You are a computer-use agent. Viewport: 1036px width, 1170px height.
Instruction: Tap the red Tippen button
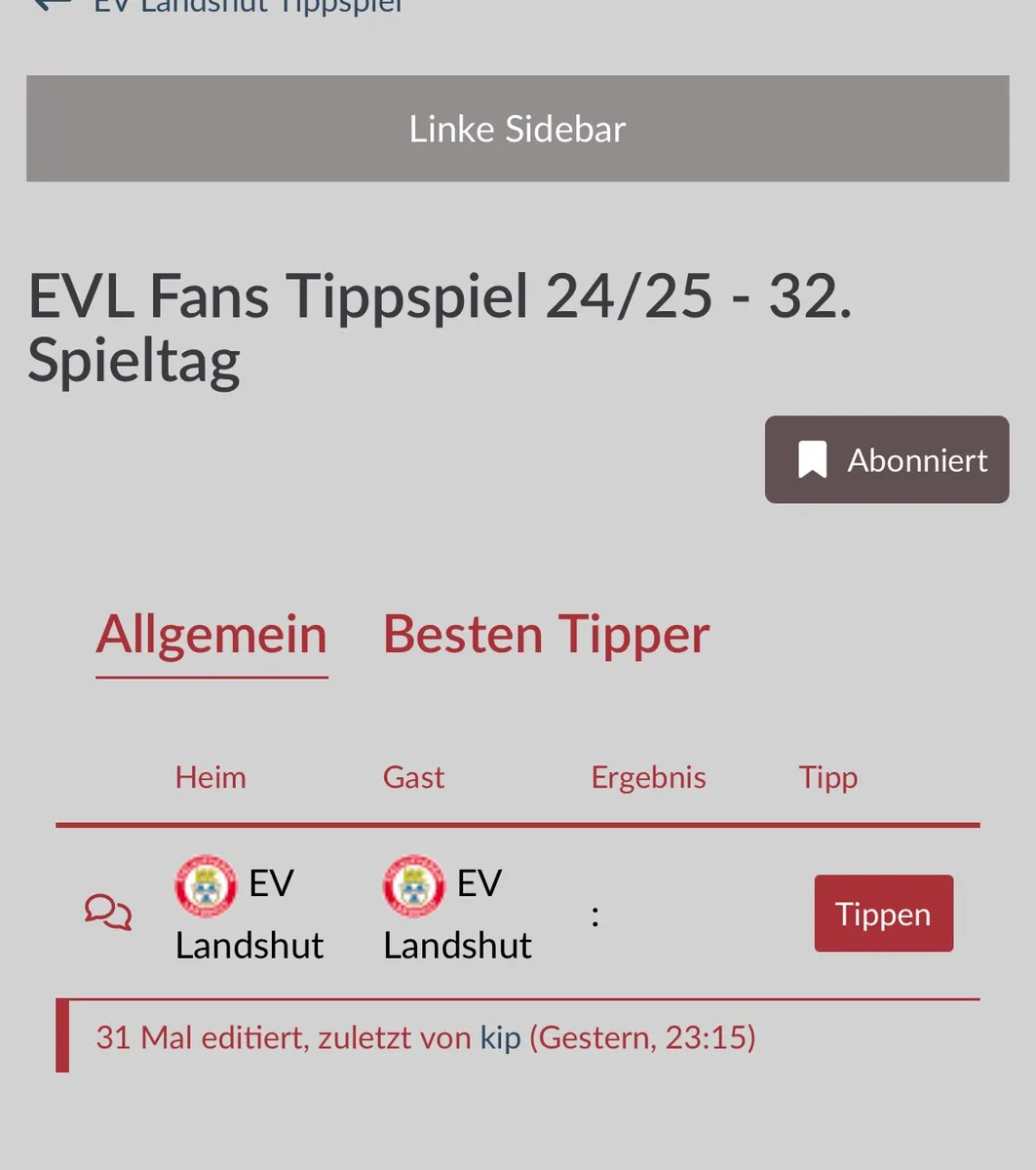pyautogui.click(x=883, y=914)
